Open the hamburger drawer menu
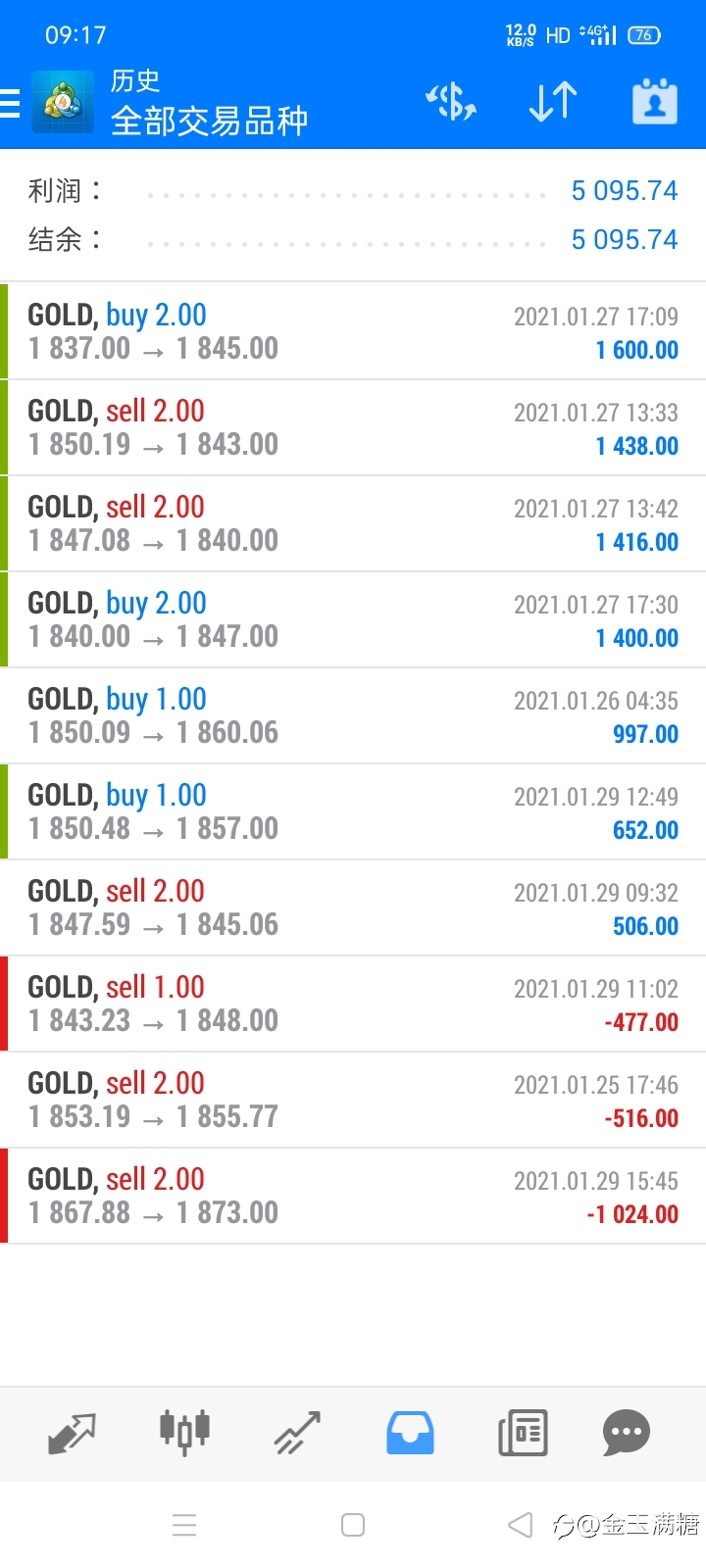The height and width of the screenshot is (1568, 706). click(10, 103)
